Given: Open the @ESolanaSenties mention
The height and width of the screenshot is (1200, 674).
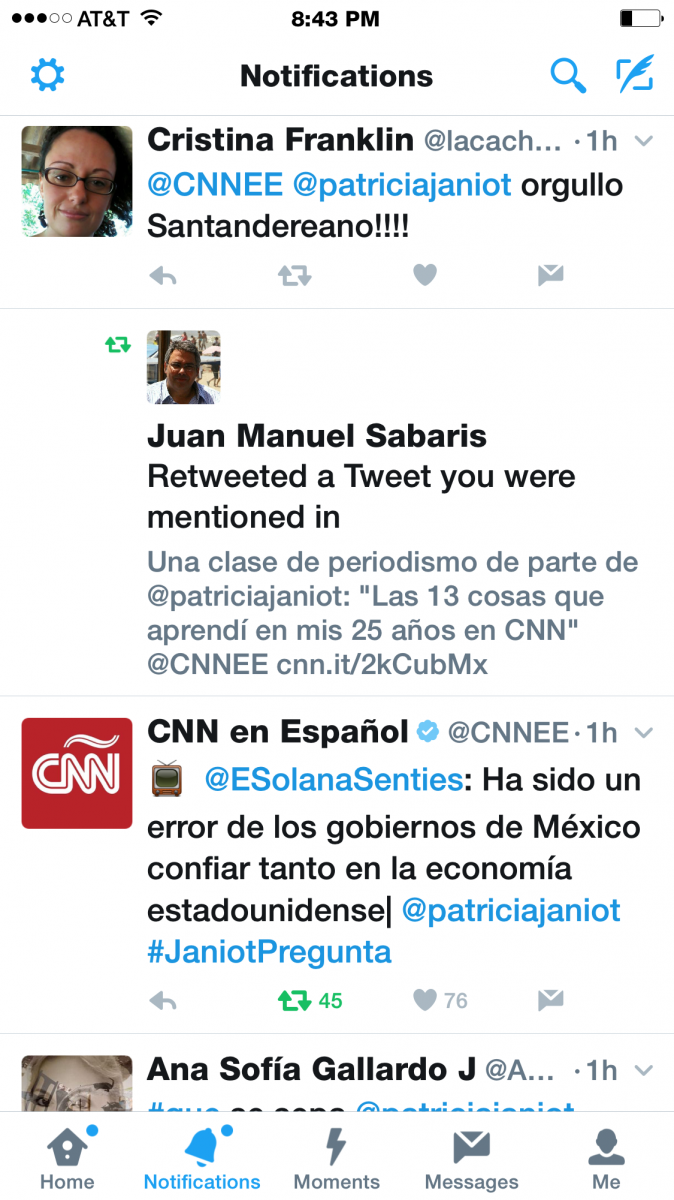Looking at the screenshot, I should 334,780.
